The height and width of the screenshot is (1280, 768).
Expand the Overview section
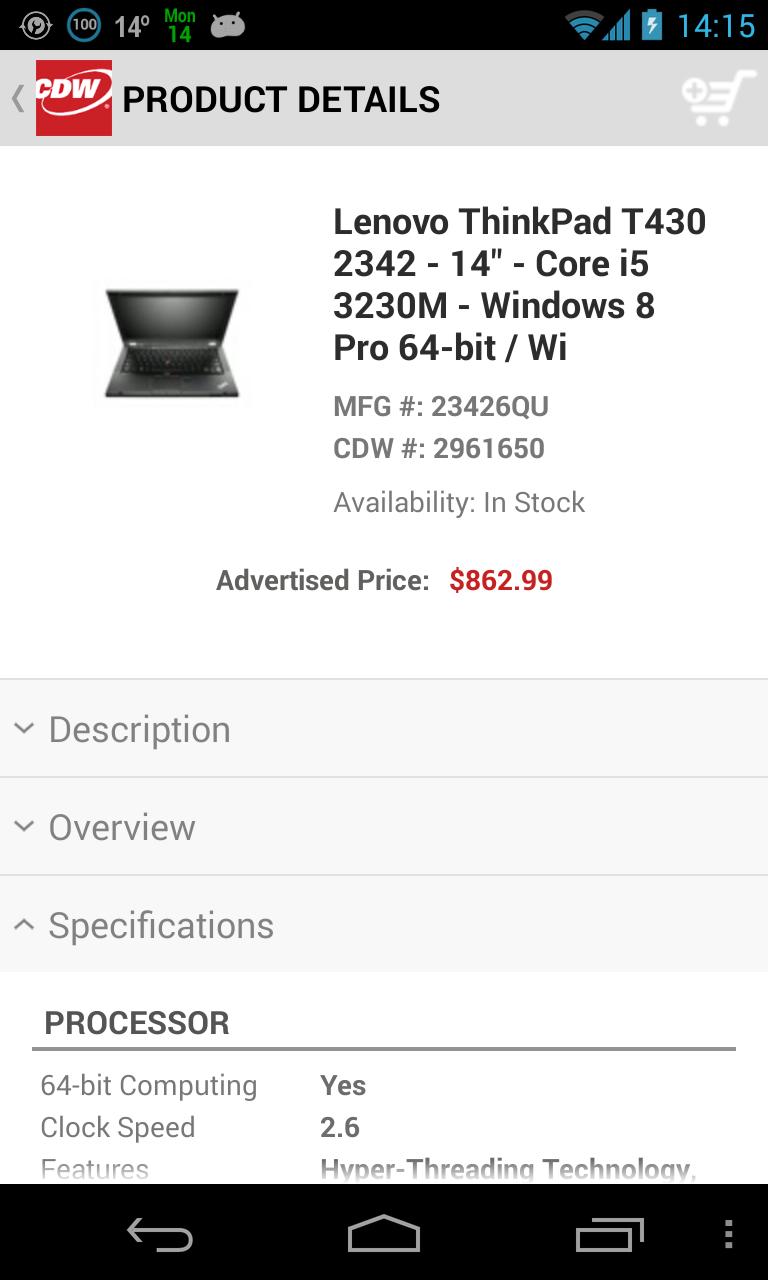pyautogui.click(x=384, y=827)
